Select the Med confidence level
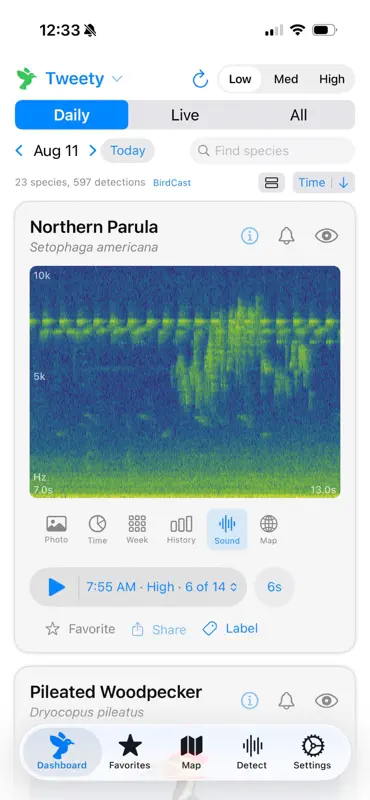 [x=286, y=79]
